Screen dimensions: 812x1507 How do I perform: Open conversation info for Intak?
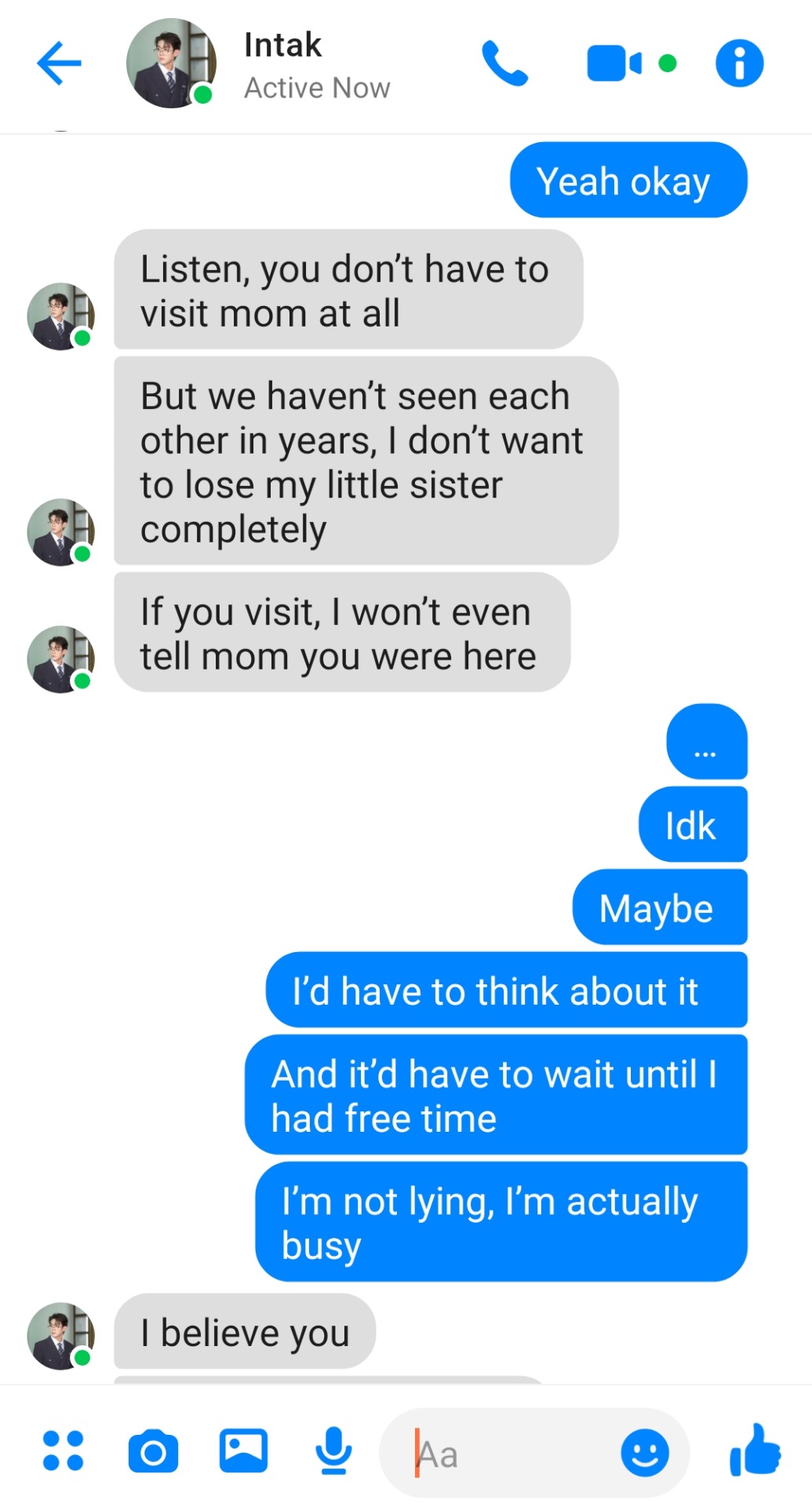pos(739,63)
